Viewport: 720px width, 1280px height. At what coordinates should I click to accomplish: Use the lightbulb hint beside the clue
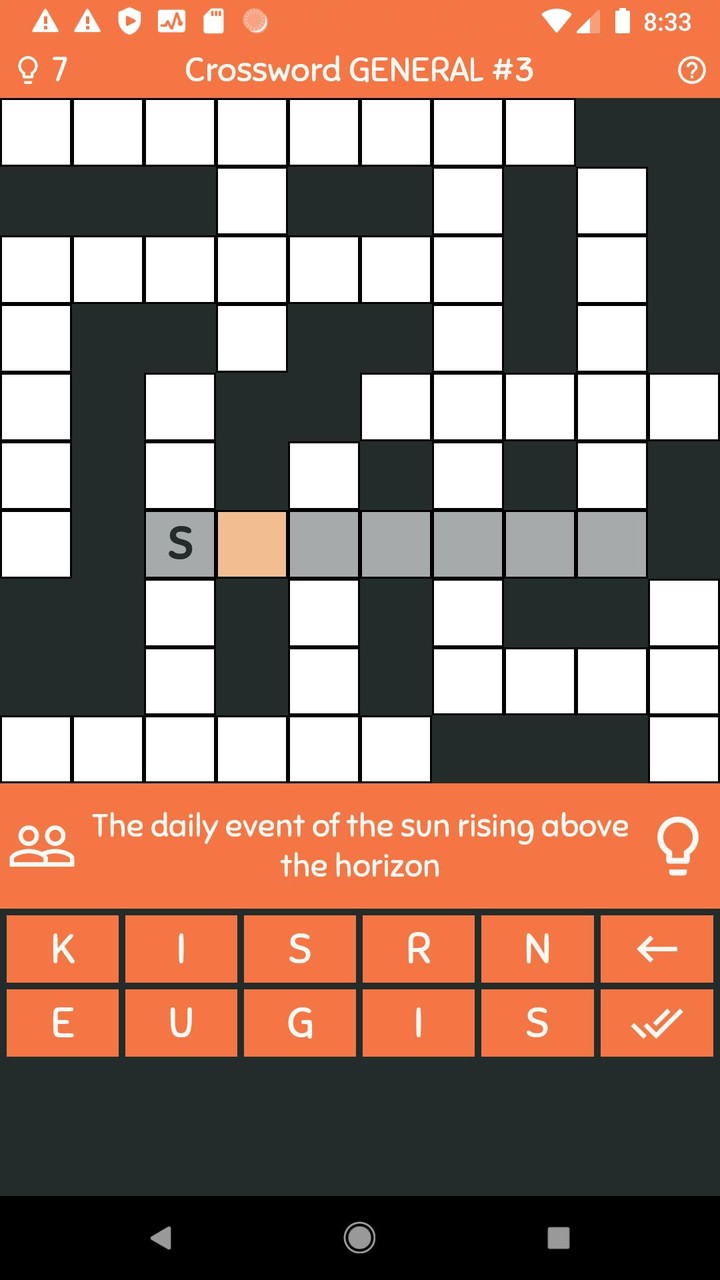click(677, 846)
